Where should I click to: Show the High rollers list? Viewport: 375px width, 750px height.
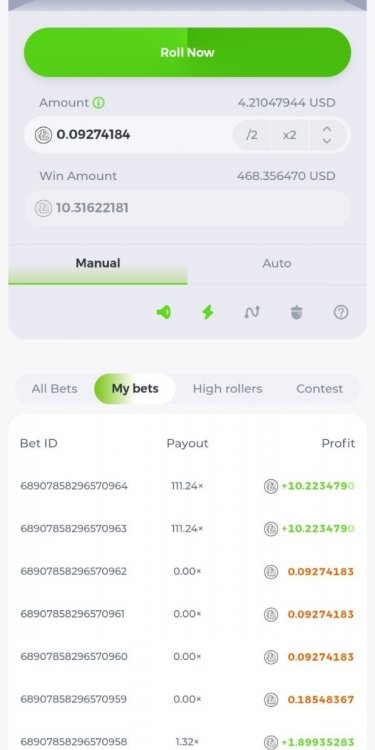pyautogui.click(x=228, y=389)
